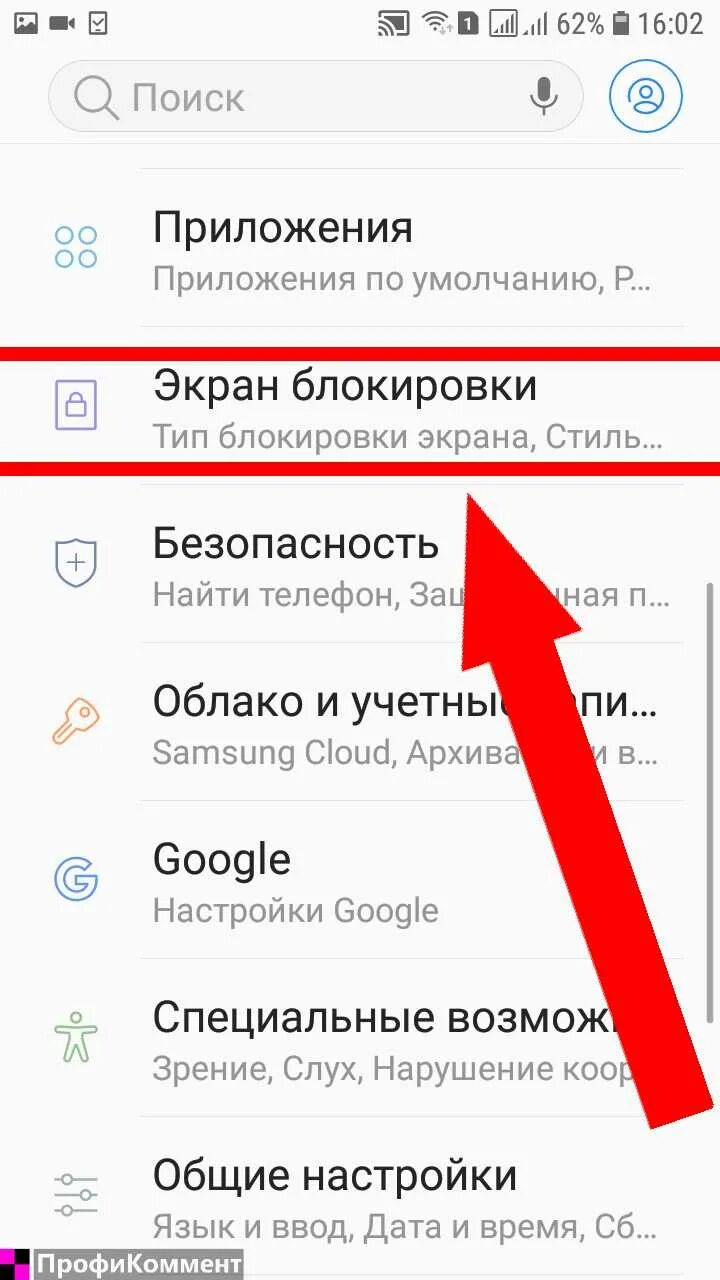Image resolution: width=720 pixels, height=1280 pixels.
Task: Go to Безопасность settings
Action: [x=360, y=564]
